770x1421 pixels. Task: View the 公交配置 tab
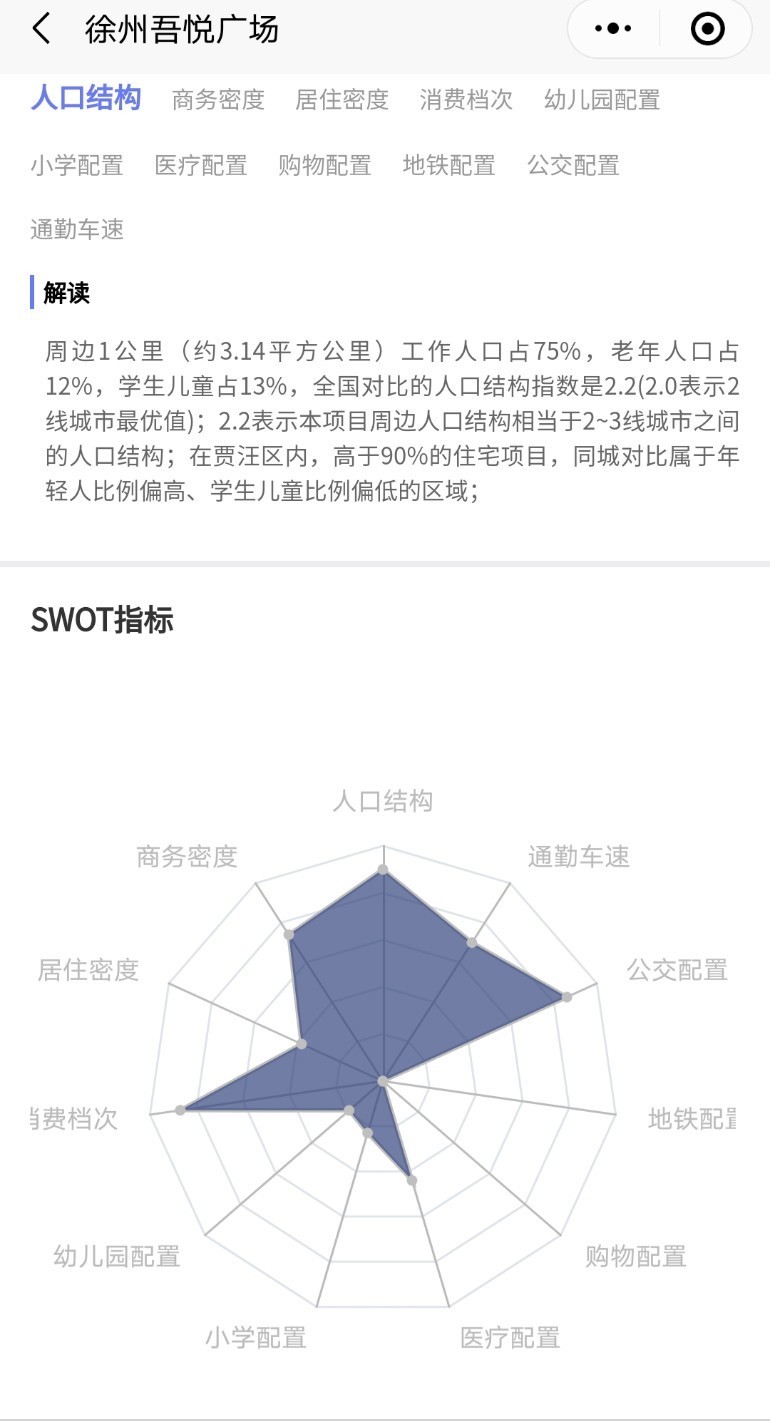pyautogui.click(x=574, y=165)
